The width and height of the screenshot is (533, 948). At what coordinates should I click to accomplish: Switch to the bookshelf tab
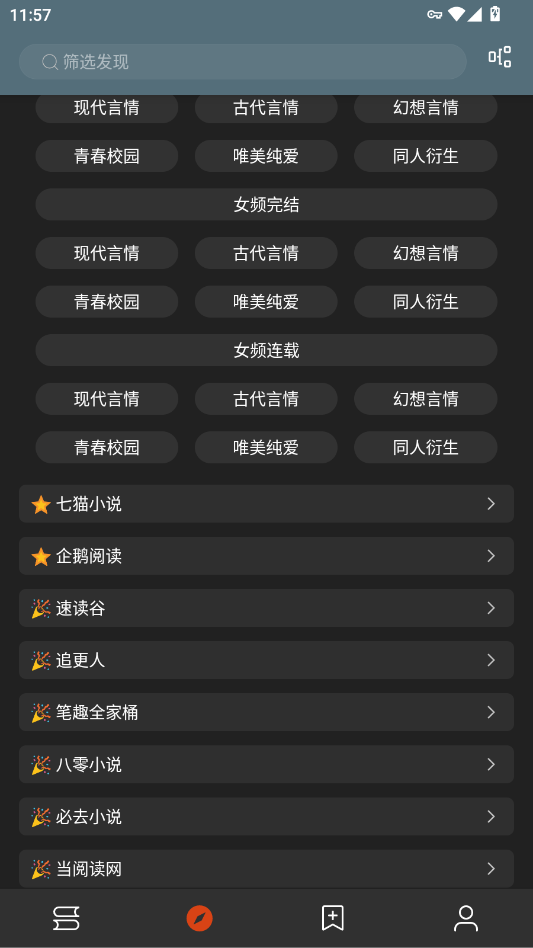point(66,918)
